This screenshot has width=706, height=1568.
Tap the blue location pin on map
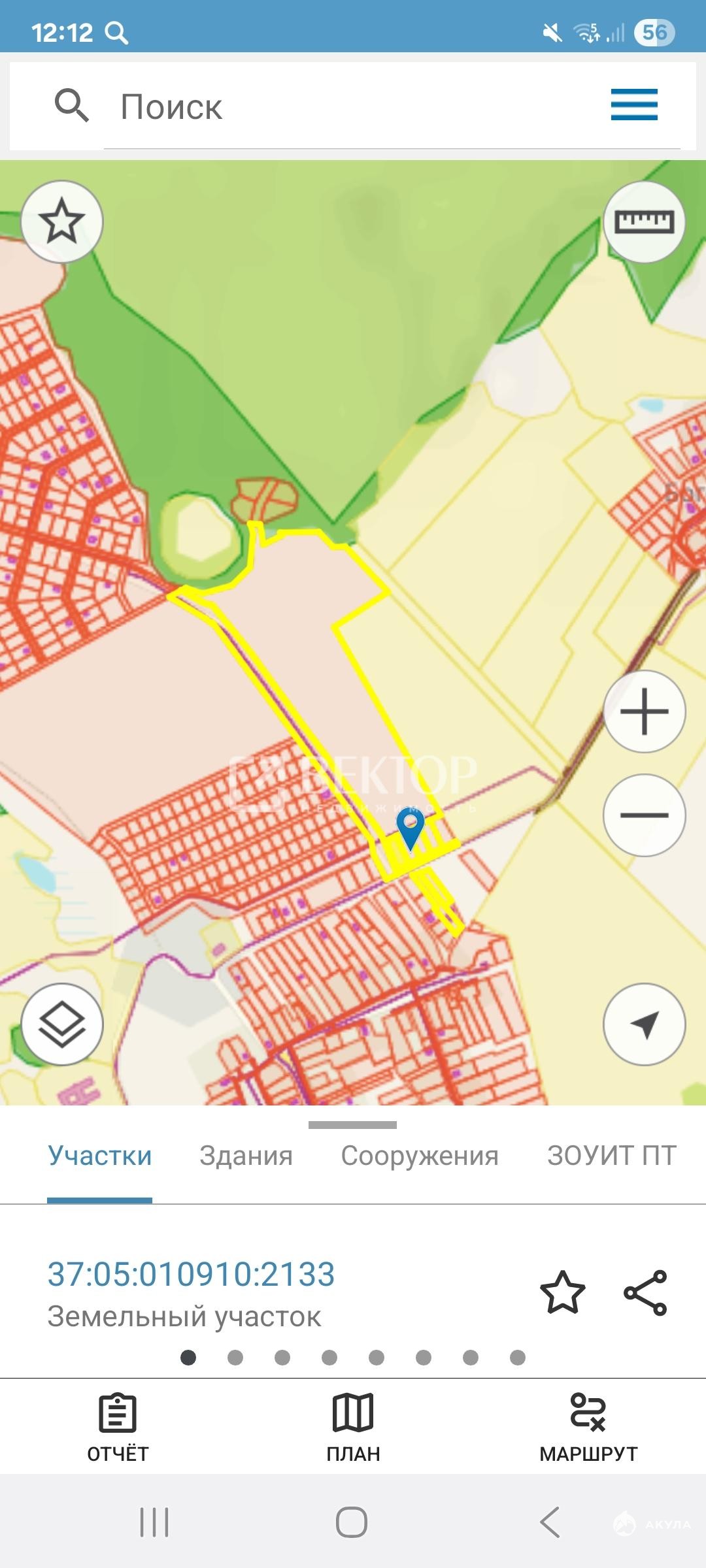411,826
